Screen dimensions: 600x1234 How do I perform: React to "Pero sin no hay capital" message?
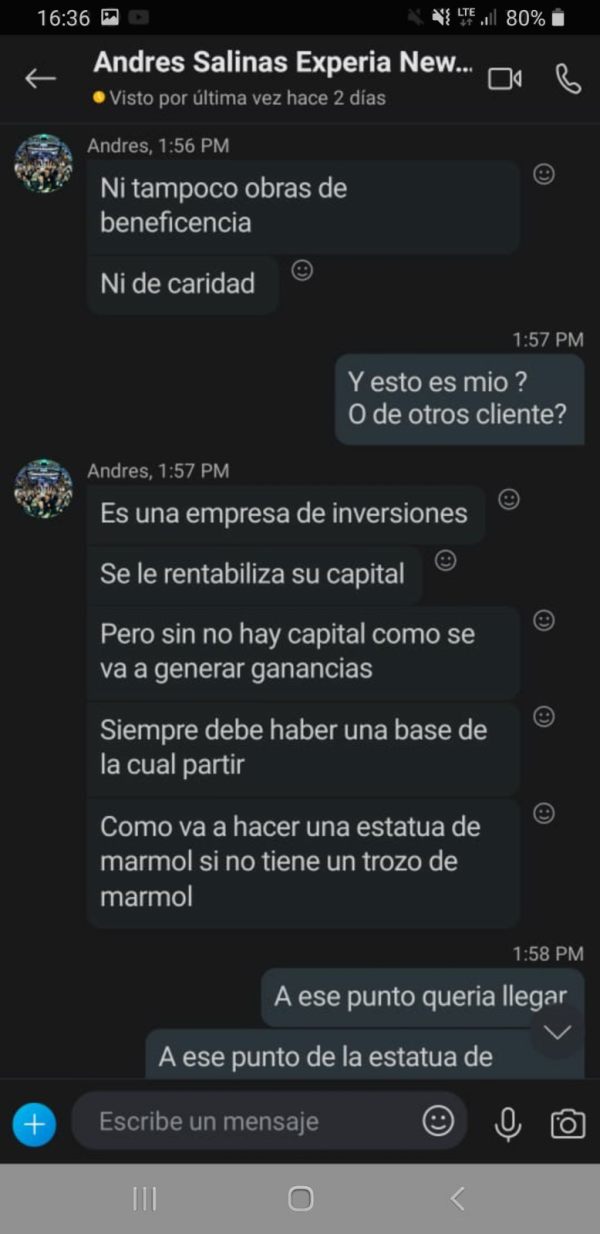544,621
